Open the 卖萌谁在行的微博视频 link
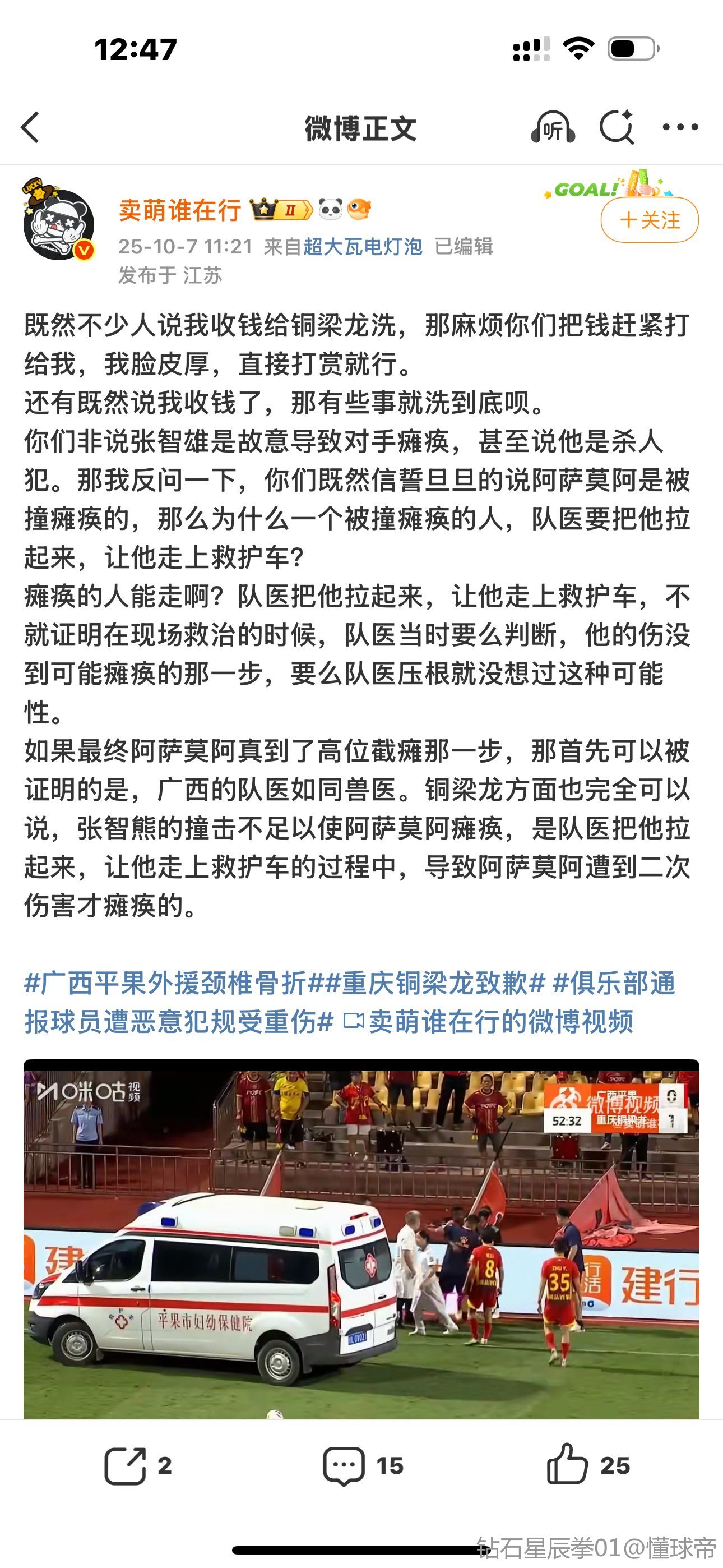Screen dimensions: 723x1568 [500, 1022]
